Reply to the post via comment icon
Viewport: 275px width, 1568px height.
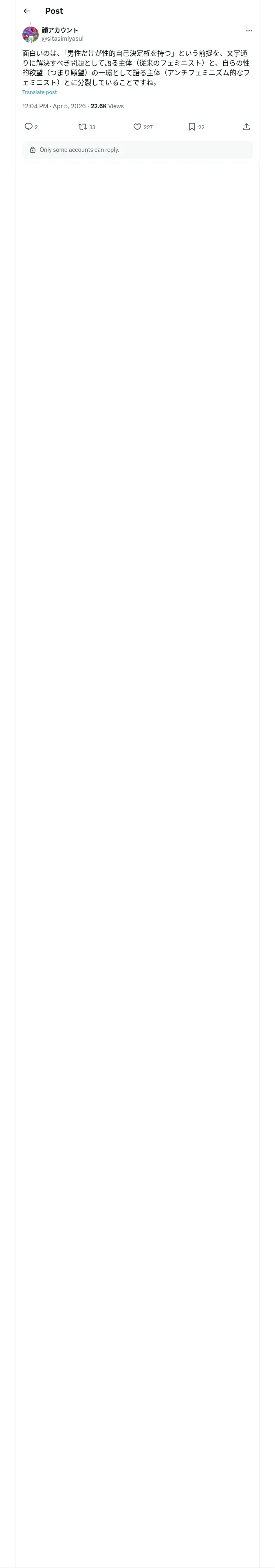click(29, 127)
